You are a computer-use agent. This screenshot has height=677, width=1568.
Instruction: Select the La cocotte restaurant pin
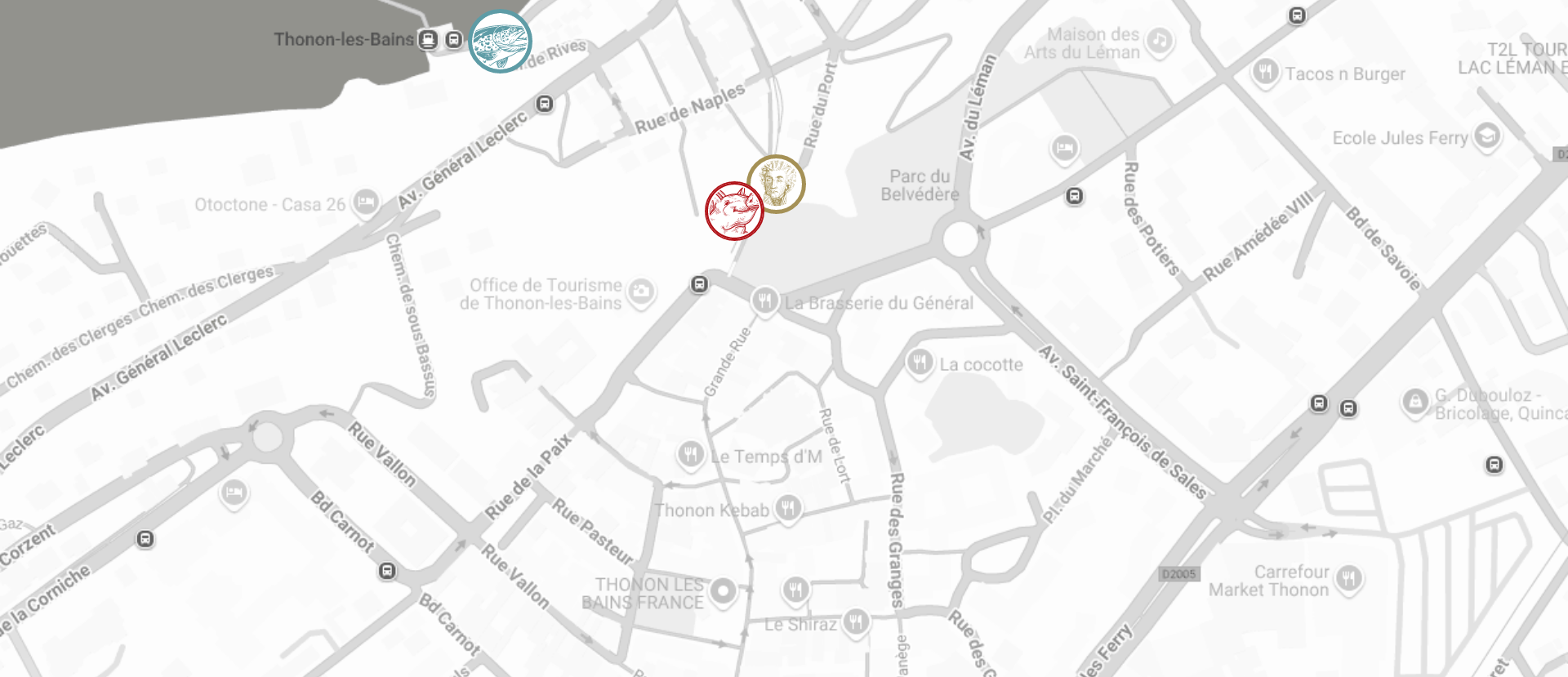tap(920, 362)
